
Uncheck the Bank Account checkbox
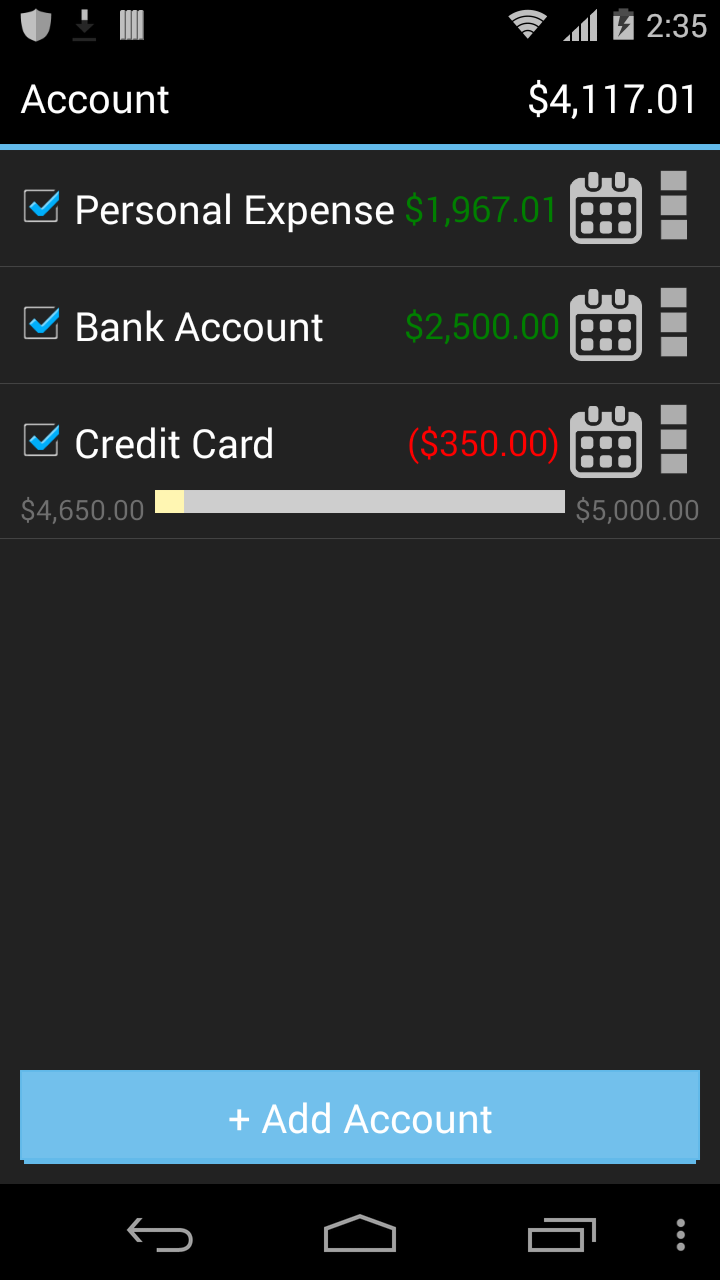pos(40,326)
